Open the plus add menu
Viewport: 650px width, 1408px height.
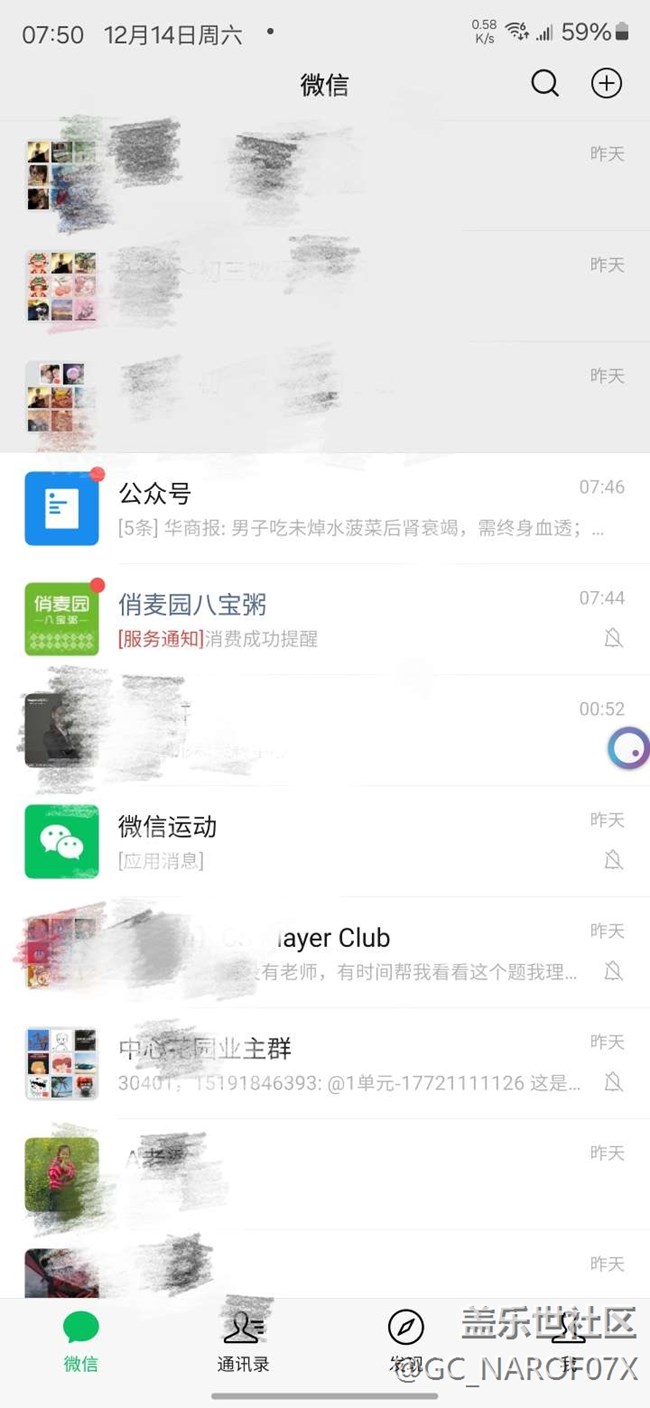[x=607, y=84]
